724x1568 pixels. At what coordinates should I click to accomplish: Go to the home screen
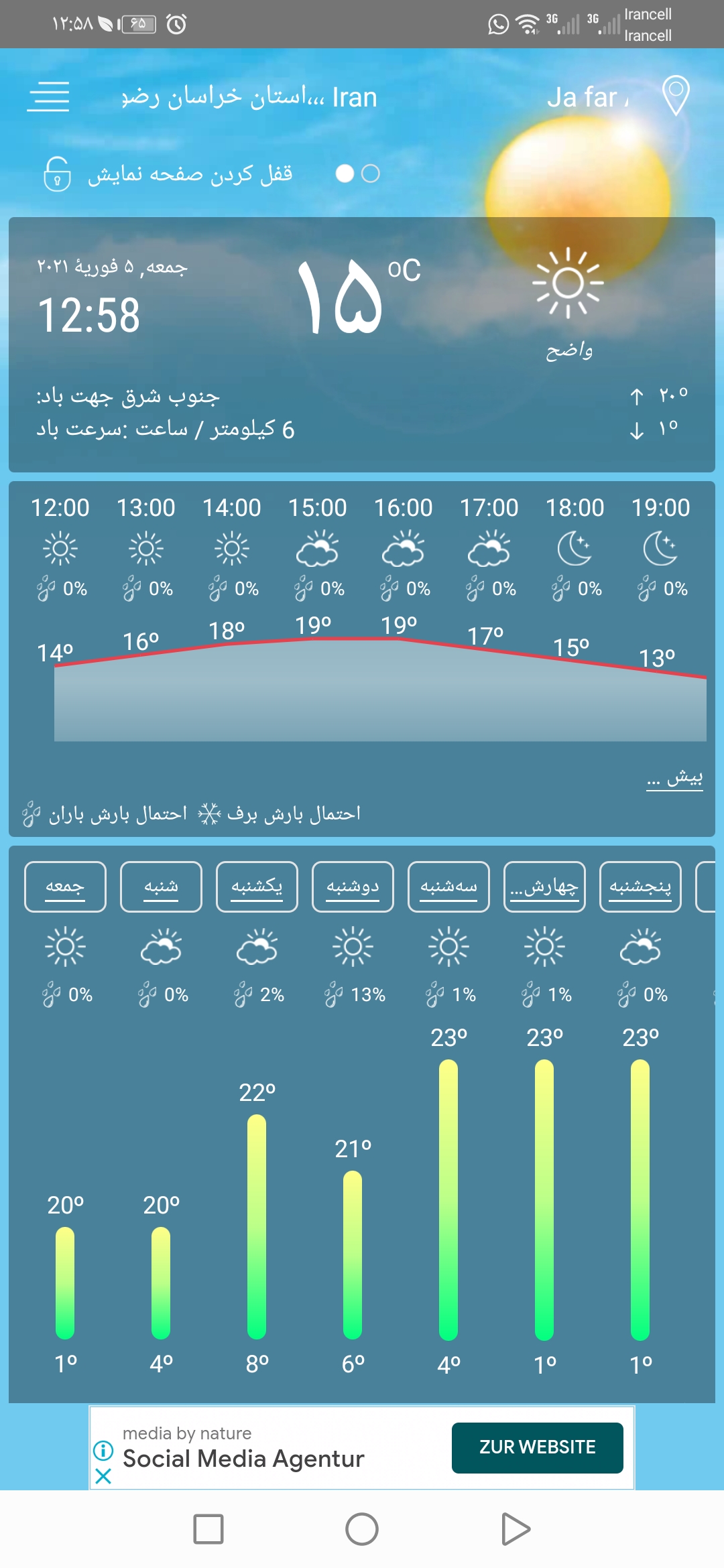tap(362, 1529)
